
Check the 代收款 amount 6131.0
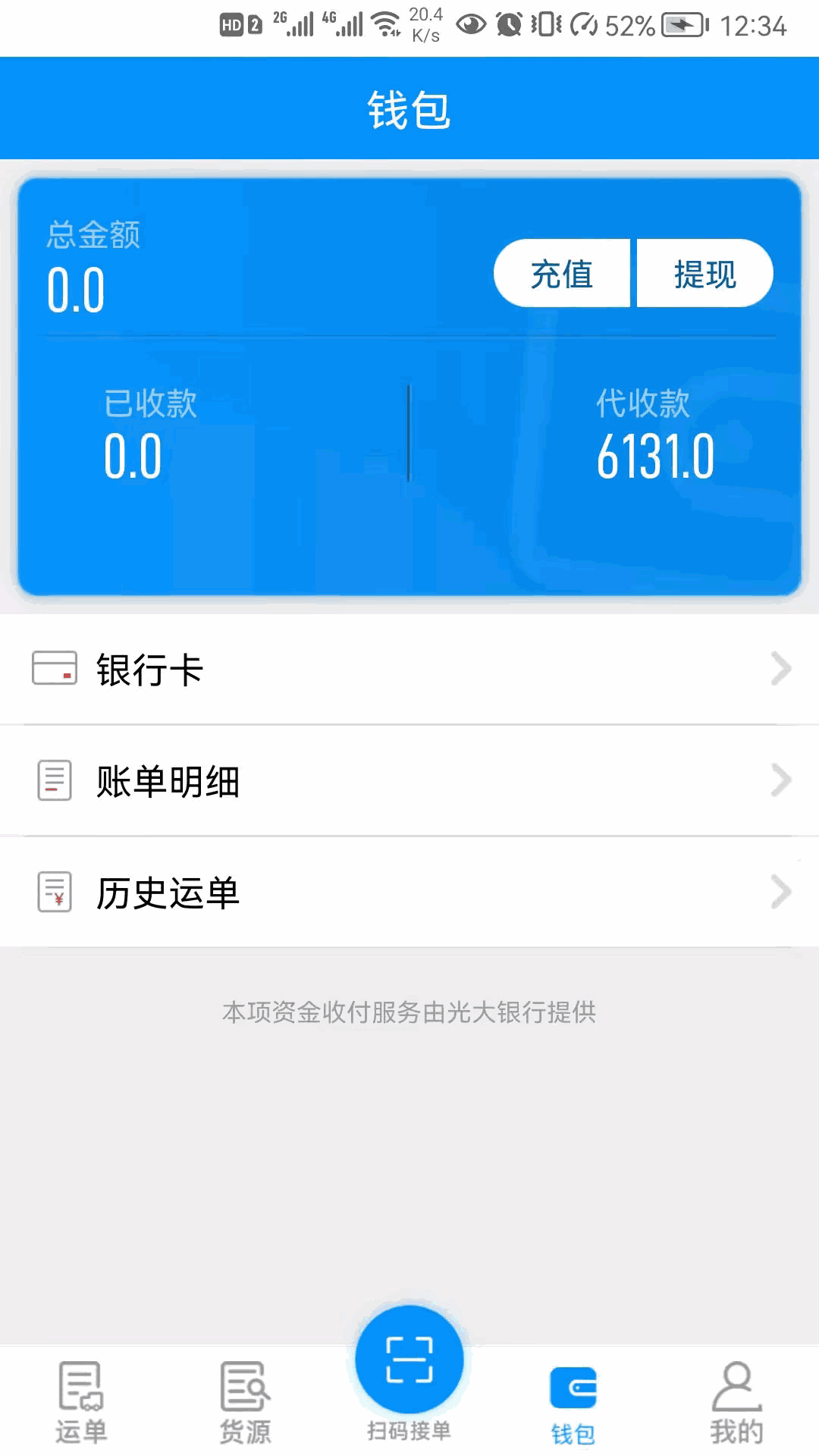pyautogui.click(x=654, y=454)
